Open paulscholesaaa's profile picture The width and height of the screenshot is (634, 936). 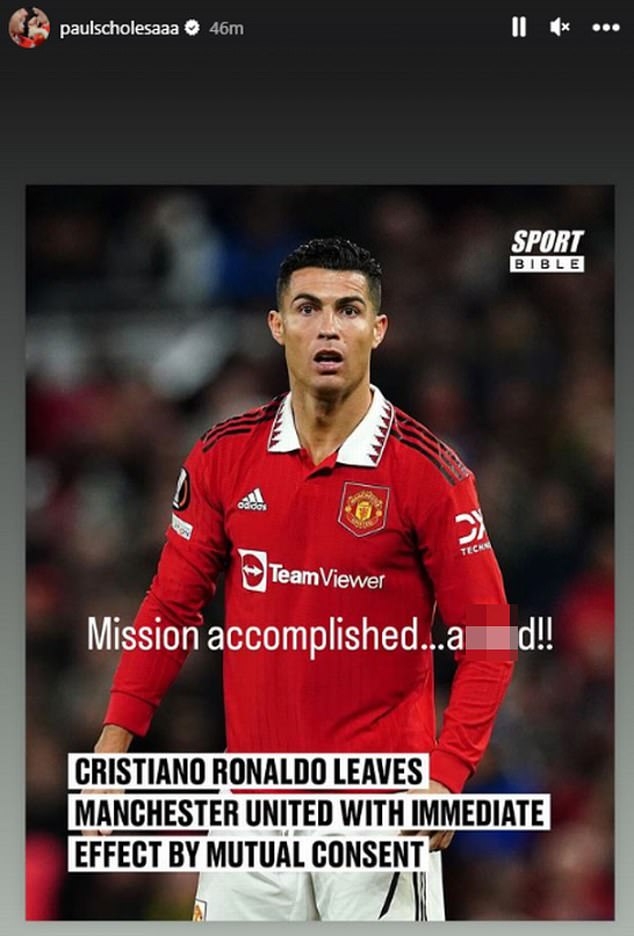pyautogui.click(x=29, y=27)
